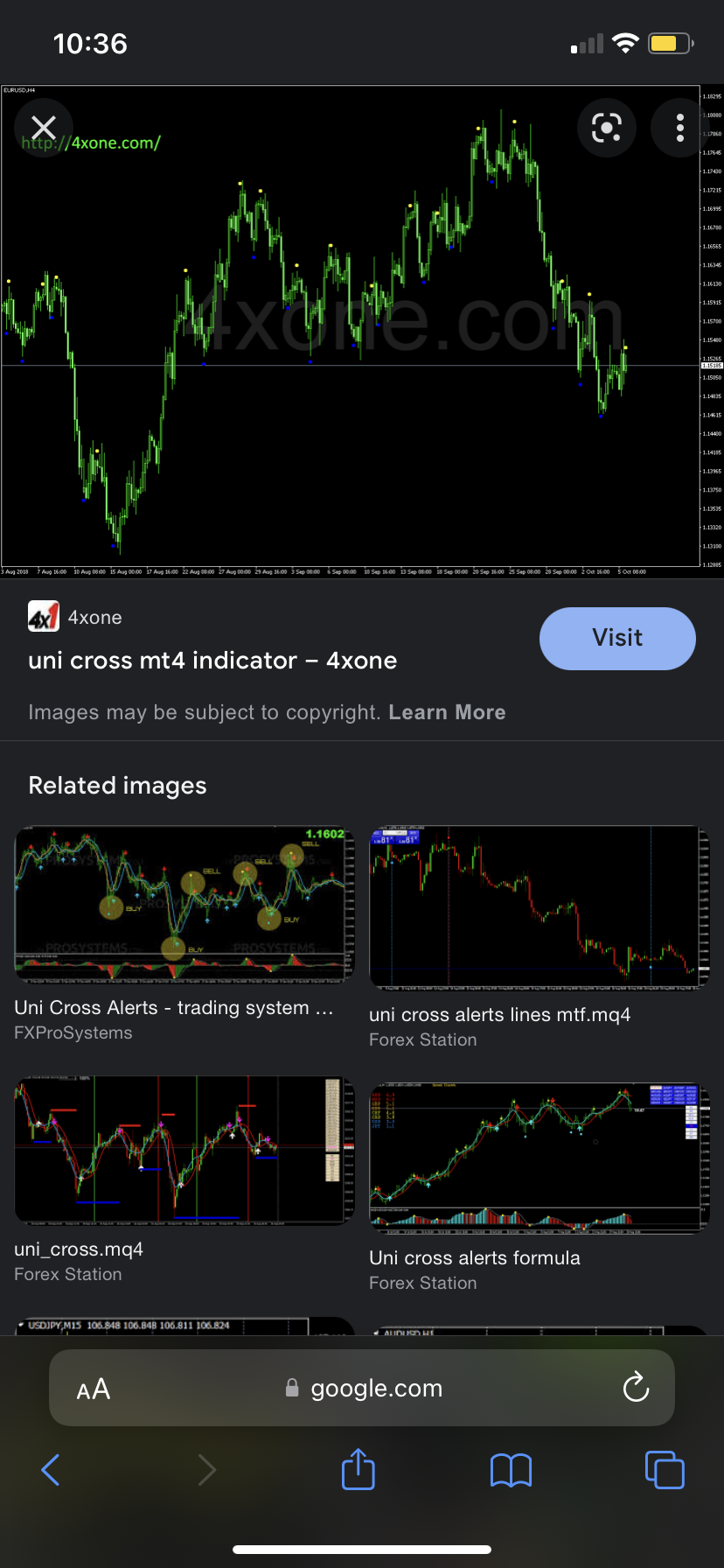724x1568 pixels.
Task: Open uni_cross.mq4 related image
Action: (x=184, y=1150)
